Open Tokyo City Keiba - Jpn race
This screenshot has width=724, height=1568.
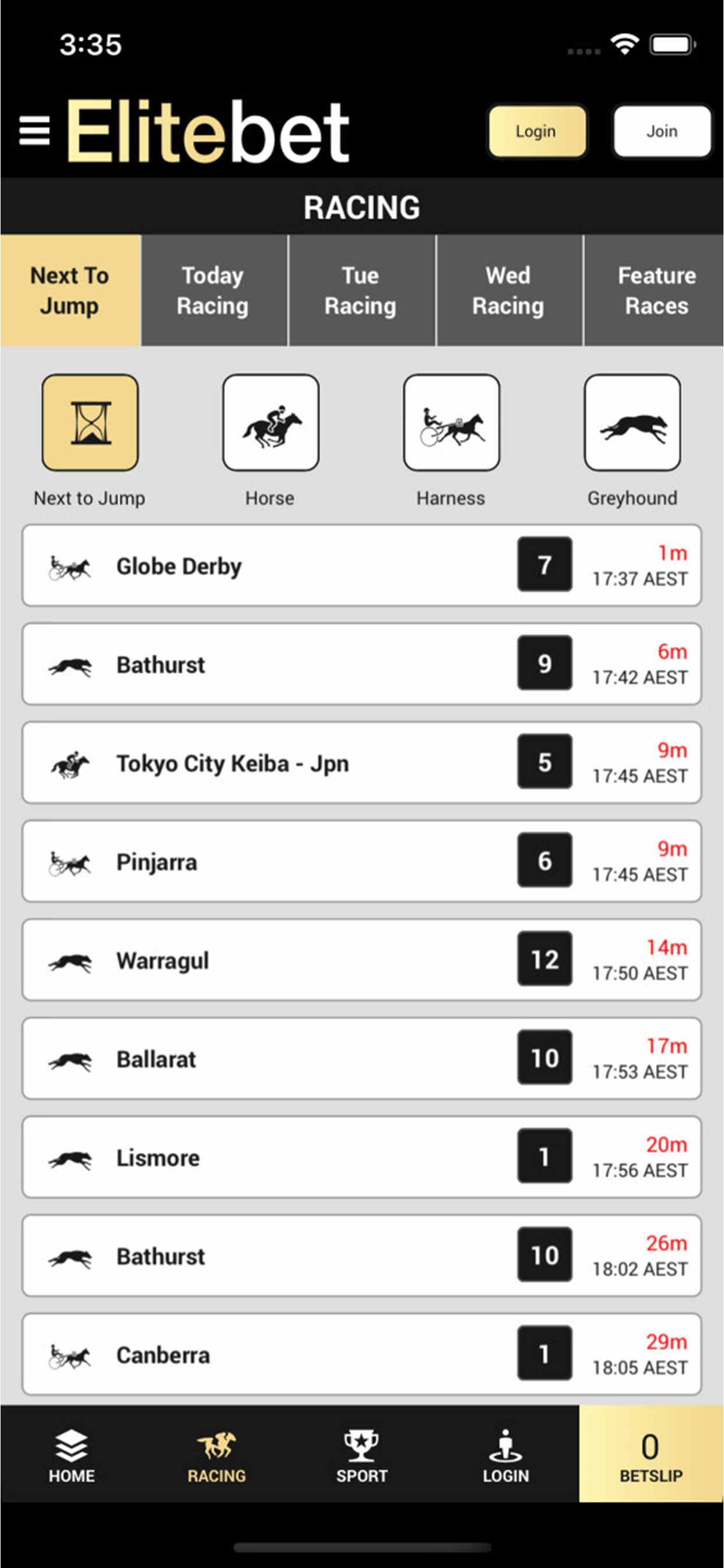click(362, 762)
